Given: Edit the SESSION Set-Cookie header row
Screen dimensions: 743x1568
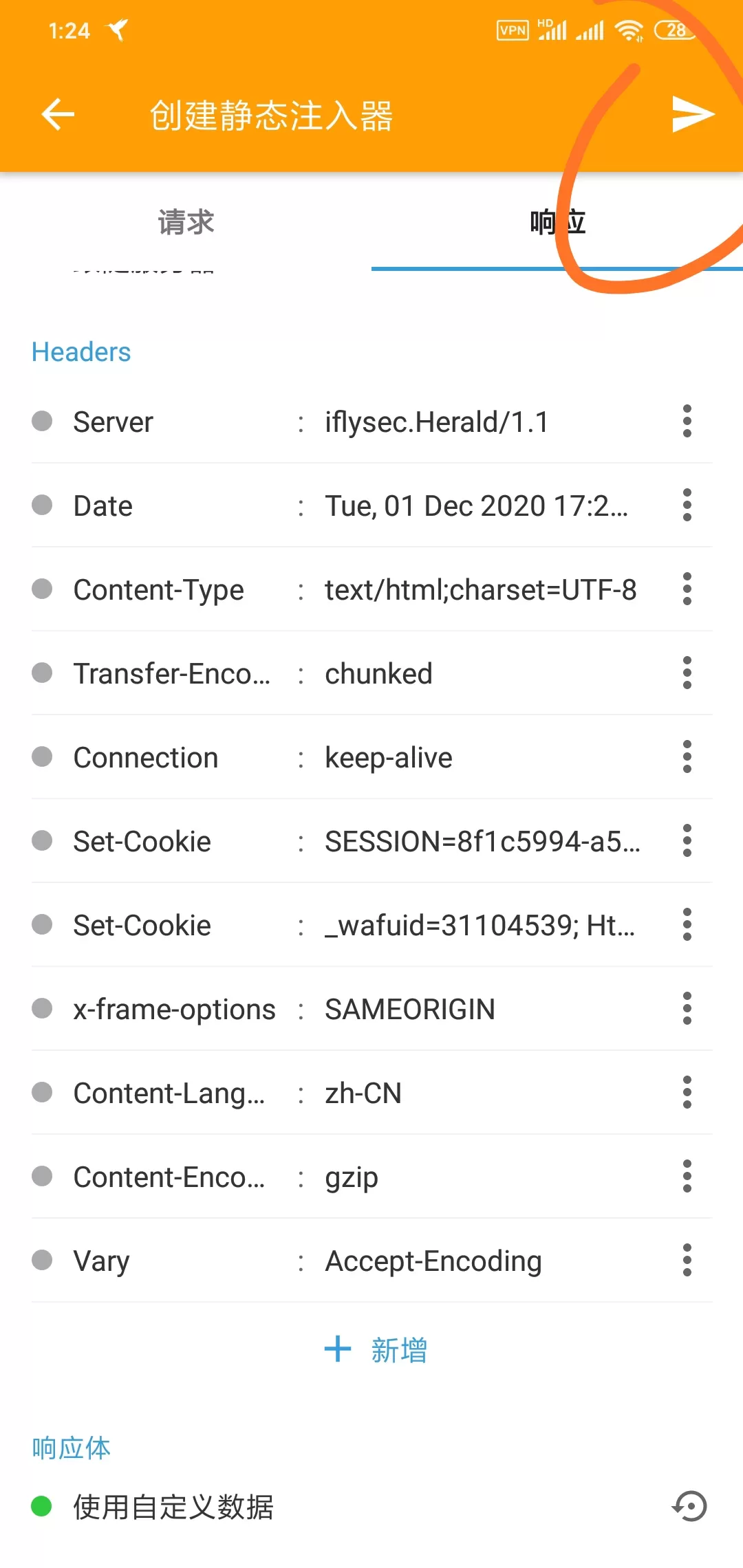Looking at the screenshot, I should [x=371, y=841].
